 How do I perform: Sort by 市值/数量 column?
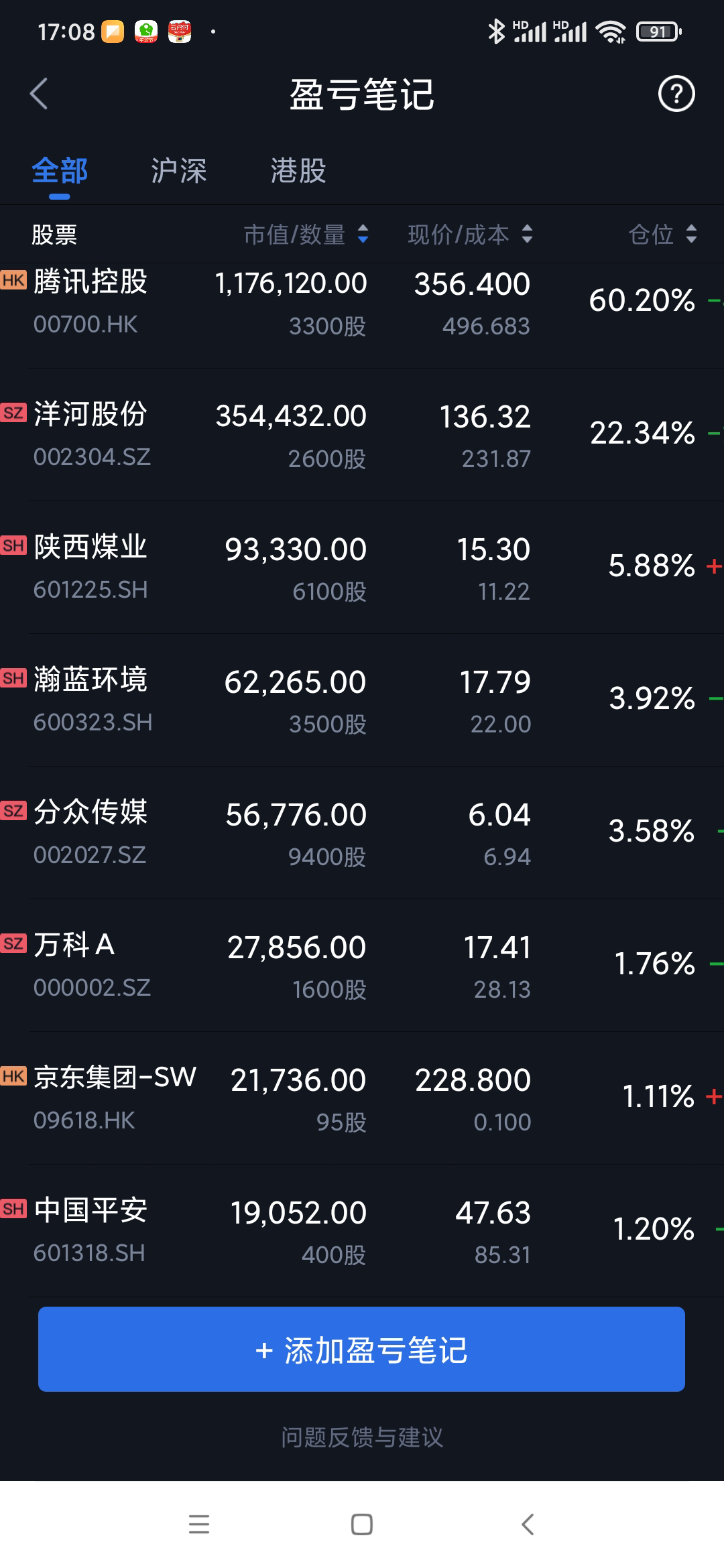pyautogui.click(x=306, y=235)
